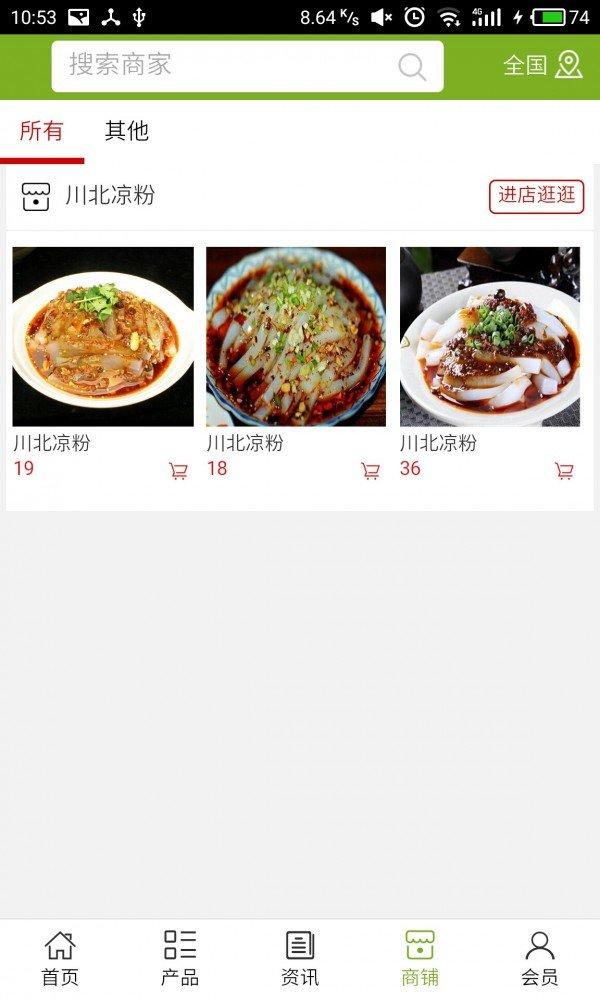Open the 川北凉粉 product priced 19
Image resolution: width=600 pixels, height=1000 pixels.
tap(103, 337)
